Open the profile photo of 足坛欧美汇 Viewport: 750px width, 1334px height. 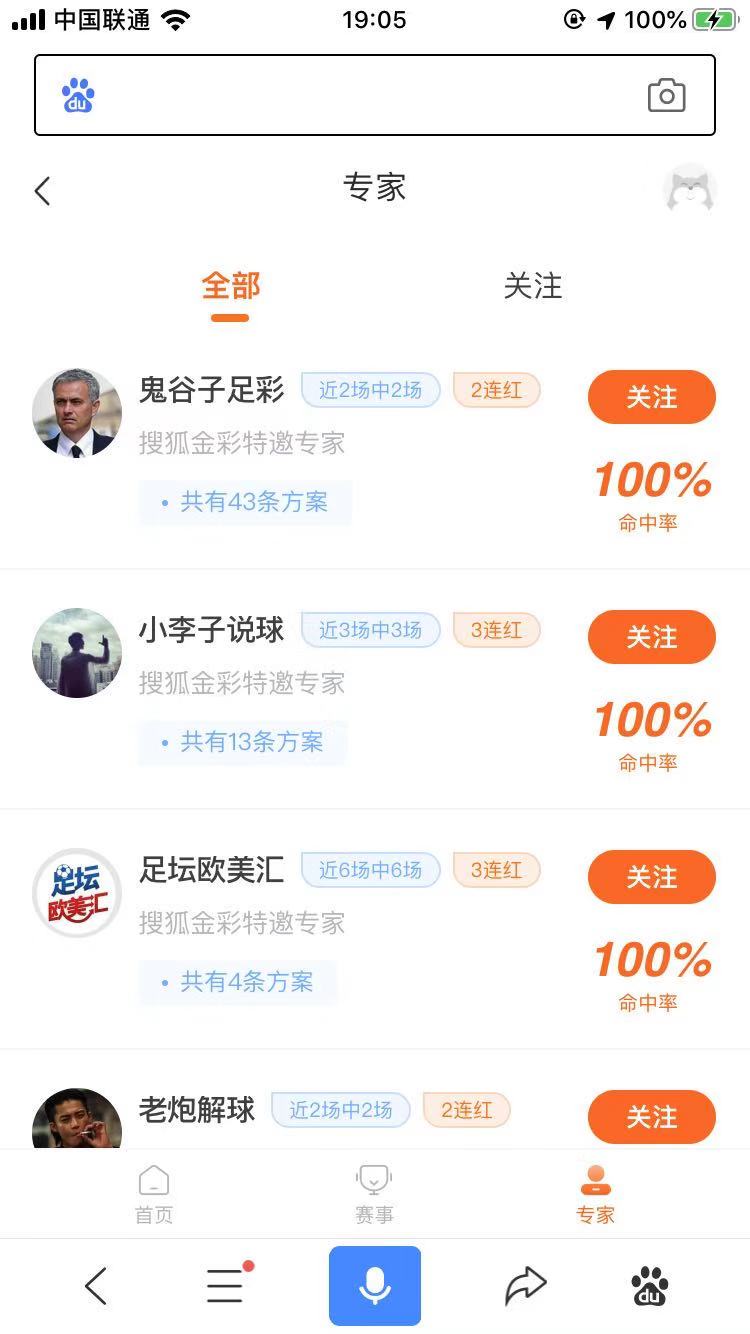click(77, 893)
